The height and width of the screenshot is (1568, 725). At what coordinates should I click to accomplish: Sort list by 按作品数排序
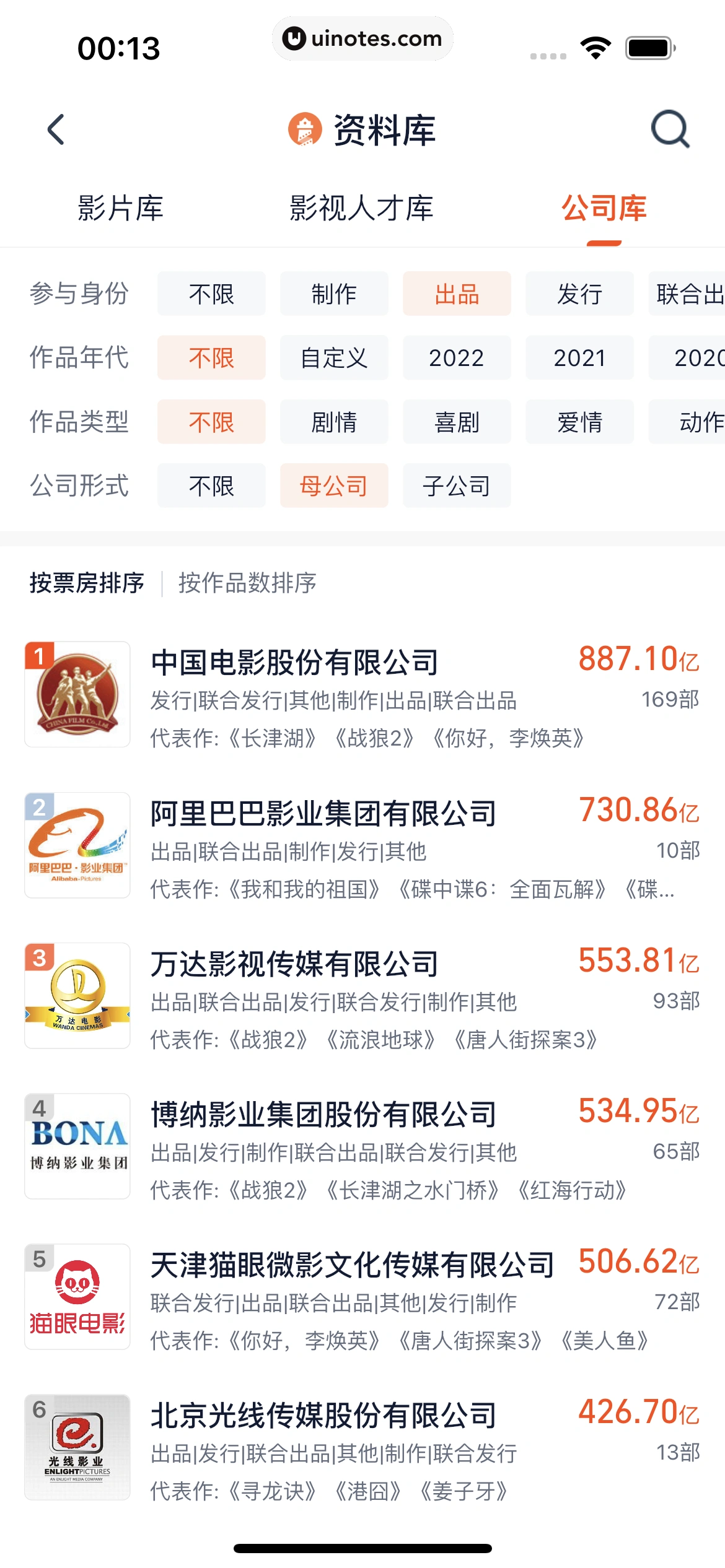click(x=247, y=583)
